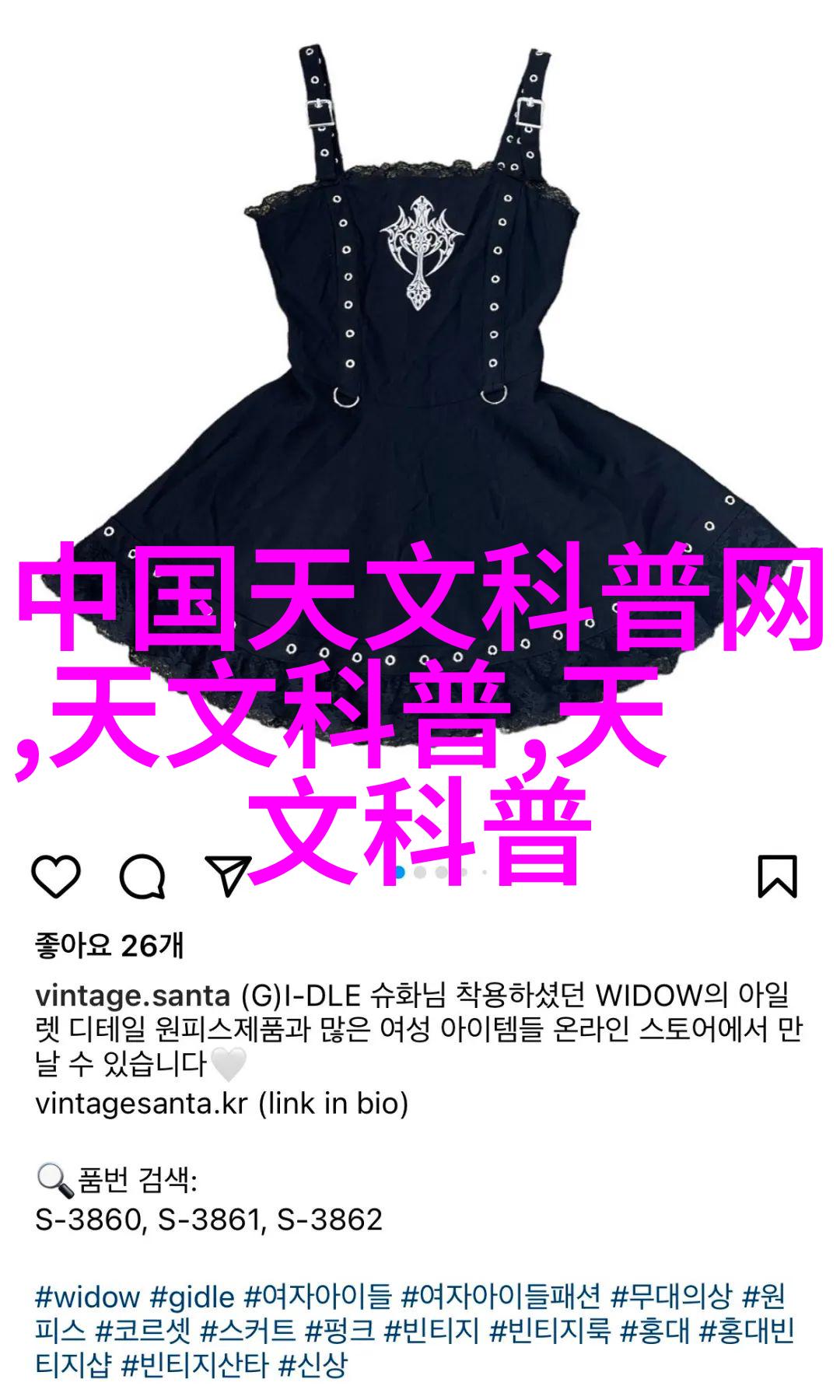Open the #여자아이들 hashtag

(318, 1297)
